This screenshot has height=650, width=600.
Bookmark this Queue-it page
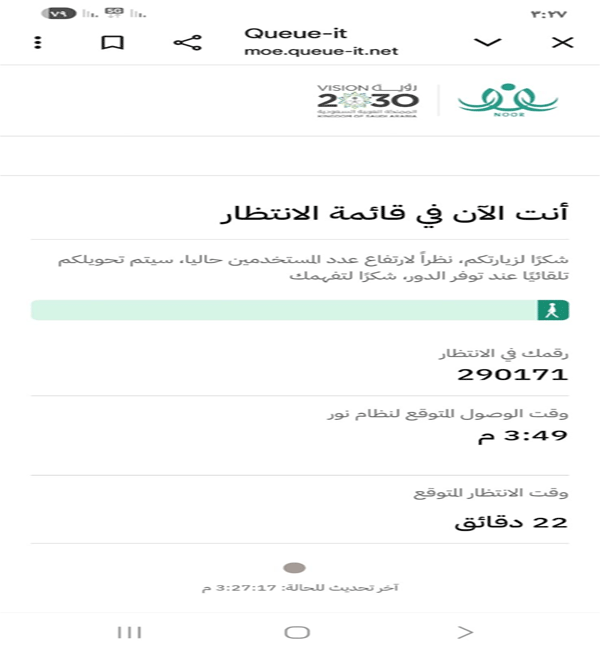pos(113,43)
